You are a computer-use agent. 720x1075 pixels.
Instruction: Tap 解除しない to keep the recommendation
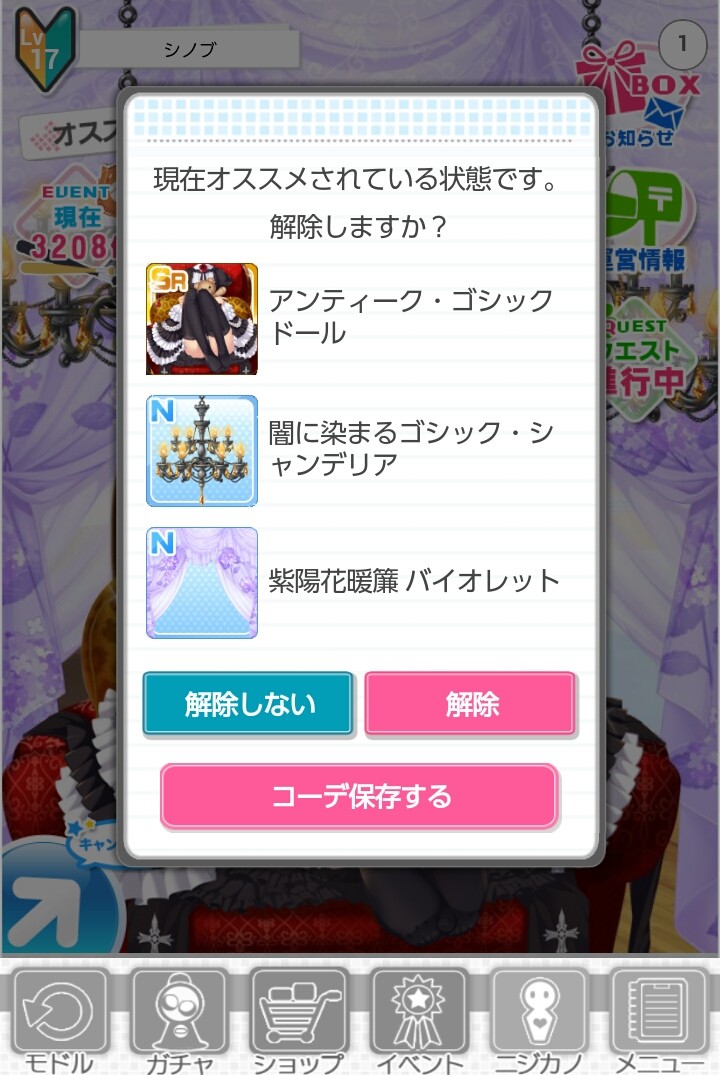click(x=248, y=704)
